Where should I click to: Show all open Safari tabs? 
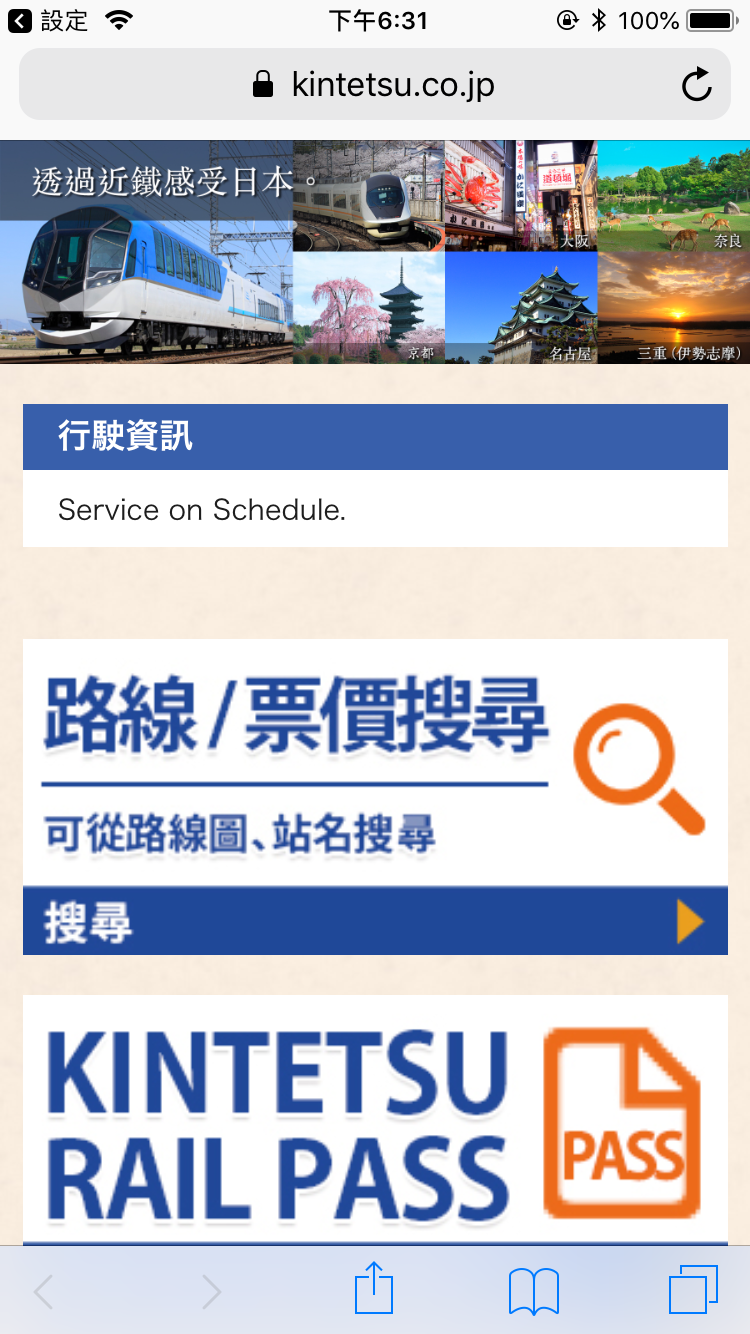(x=693, y=1290)
